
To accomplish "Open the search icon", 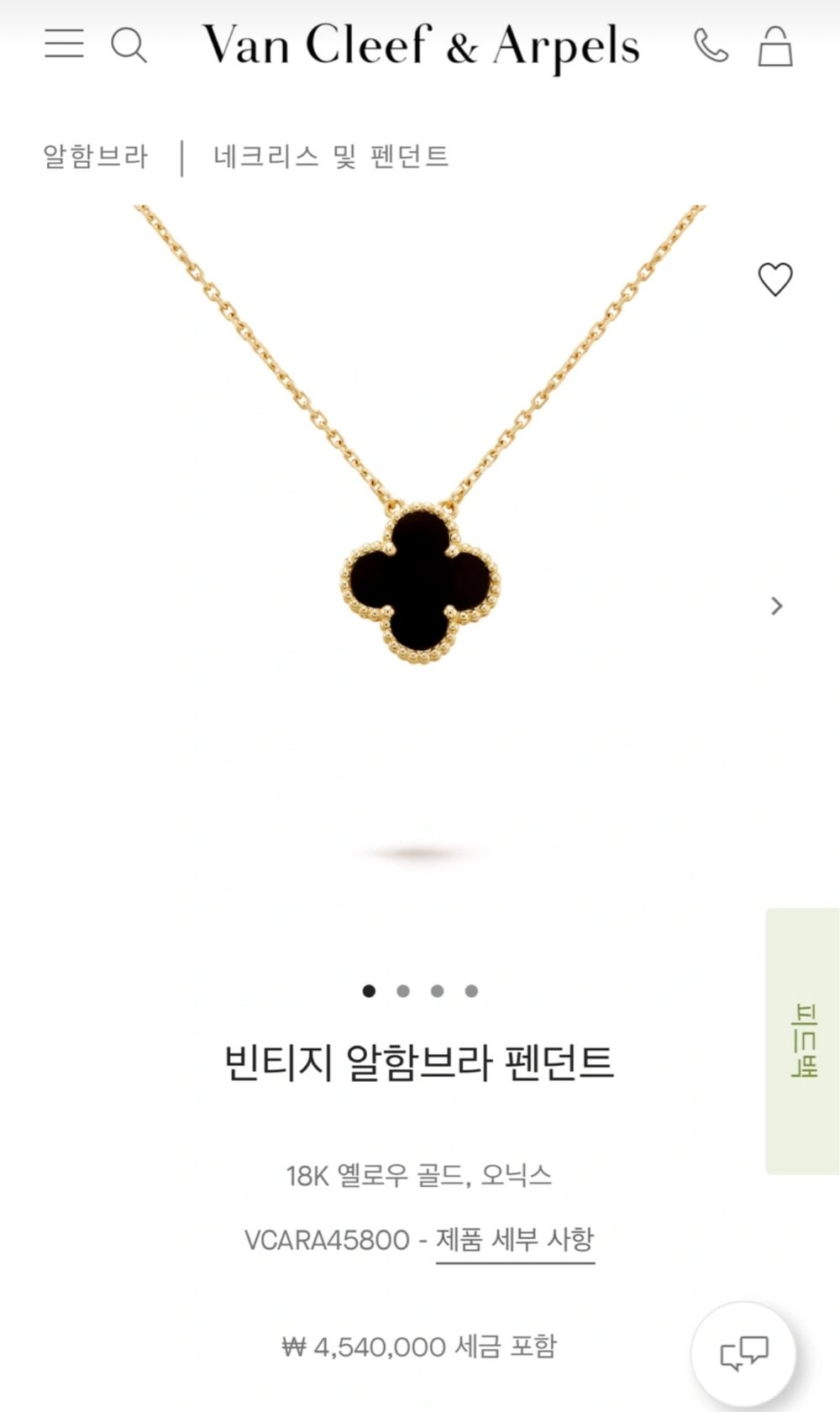I will pos(129,45).
